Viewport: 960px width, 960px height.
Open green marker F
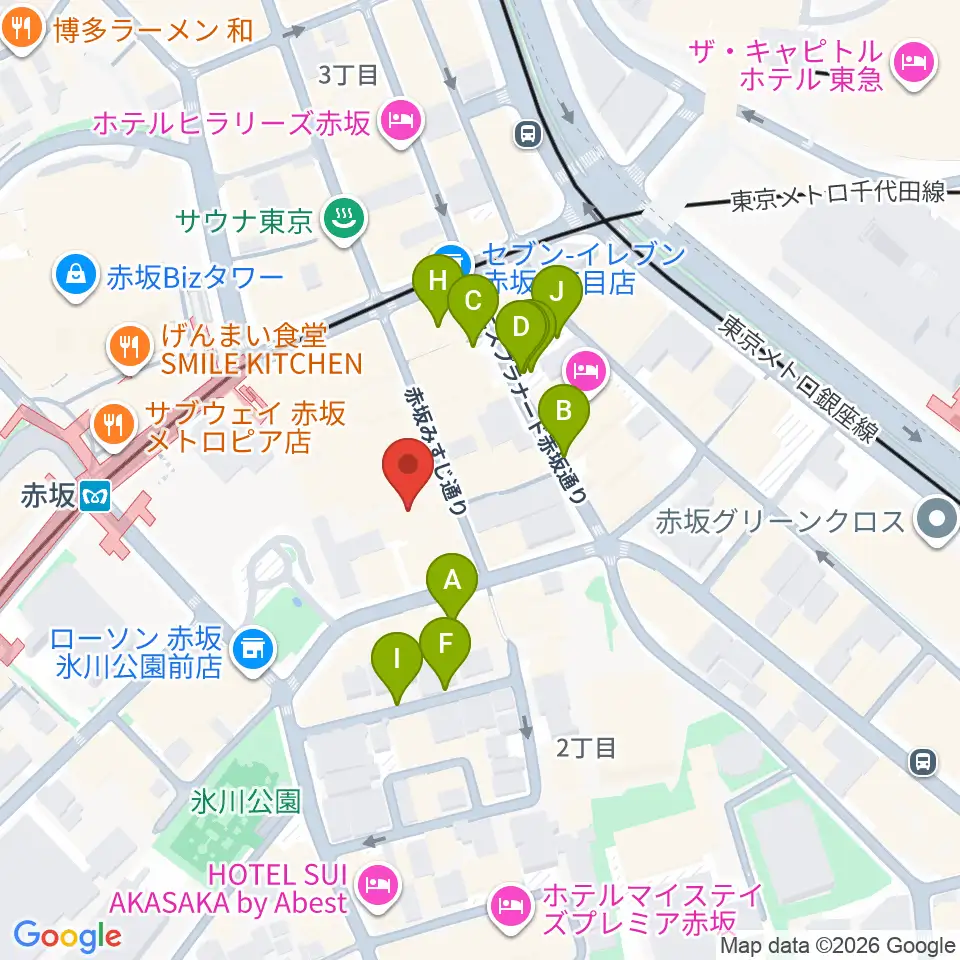point(445,650)
